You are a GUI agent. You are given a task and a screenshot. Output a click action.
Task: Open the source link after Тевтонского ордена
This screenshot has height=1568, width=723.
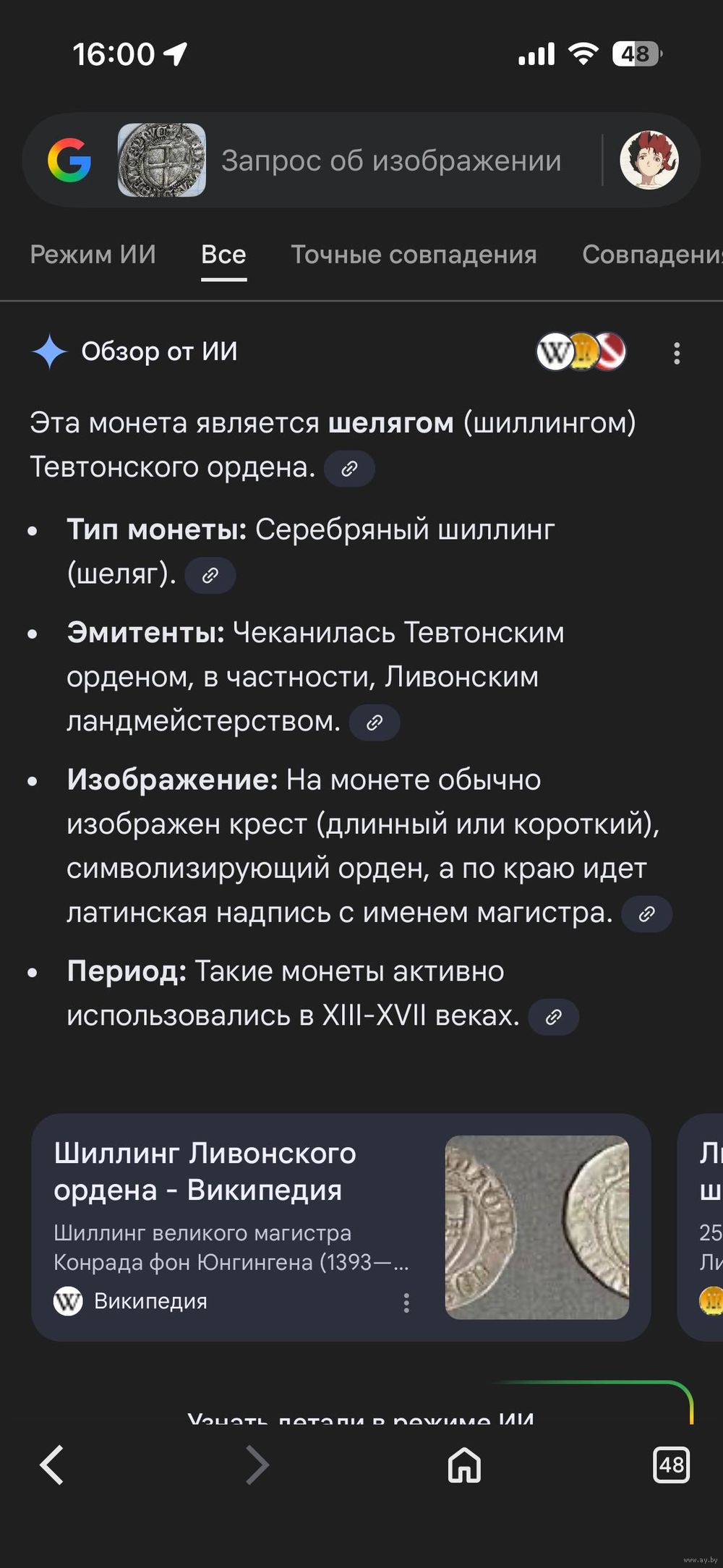coord(349,469)
